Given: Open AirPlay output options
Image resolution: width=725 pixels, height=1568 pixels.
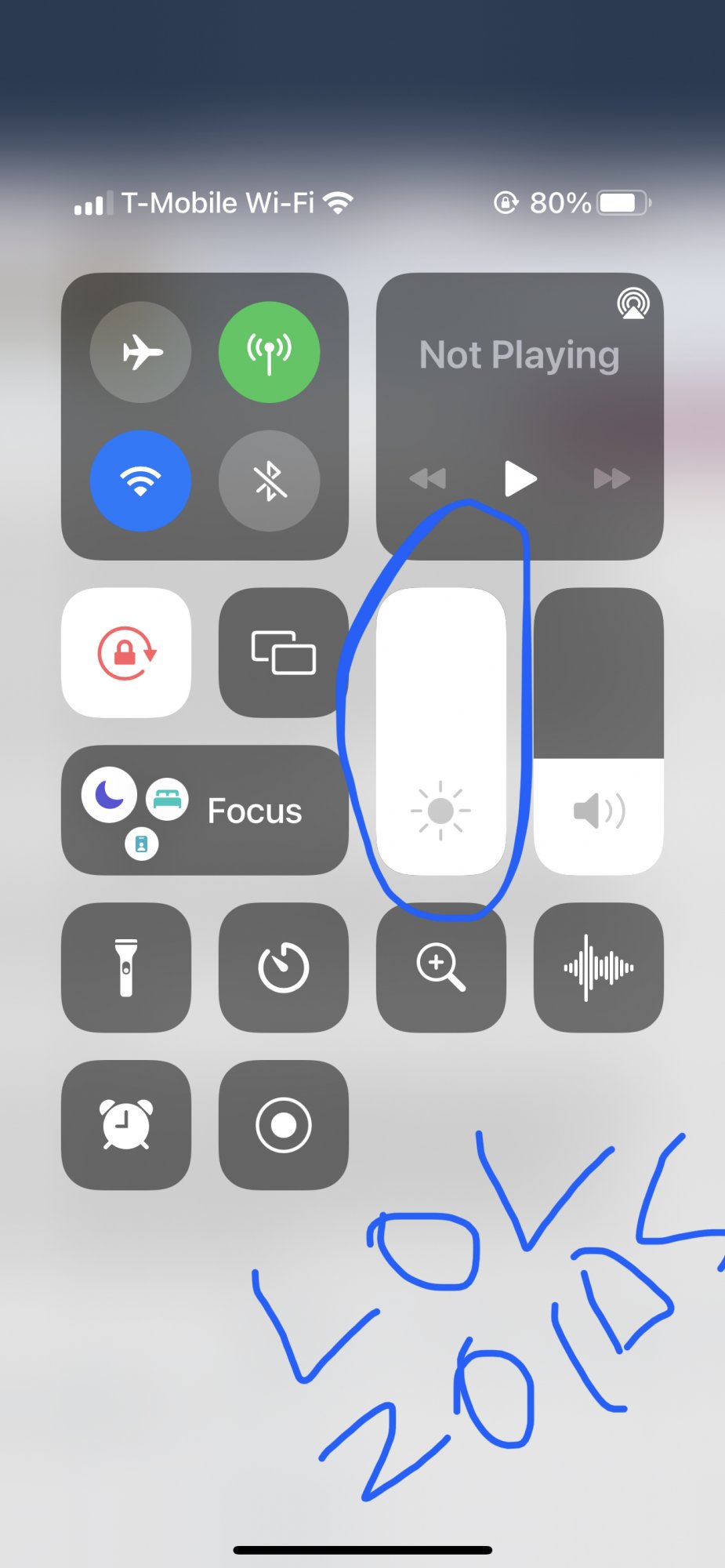Looking at the screenshot, I should point(633,304).
